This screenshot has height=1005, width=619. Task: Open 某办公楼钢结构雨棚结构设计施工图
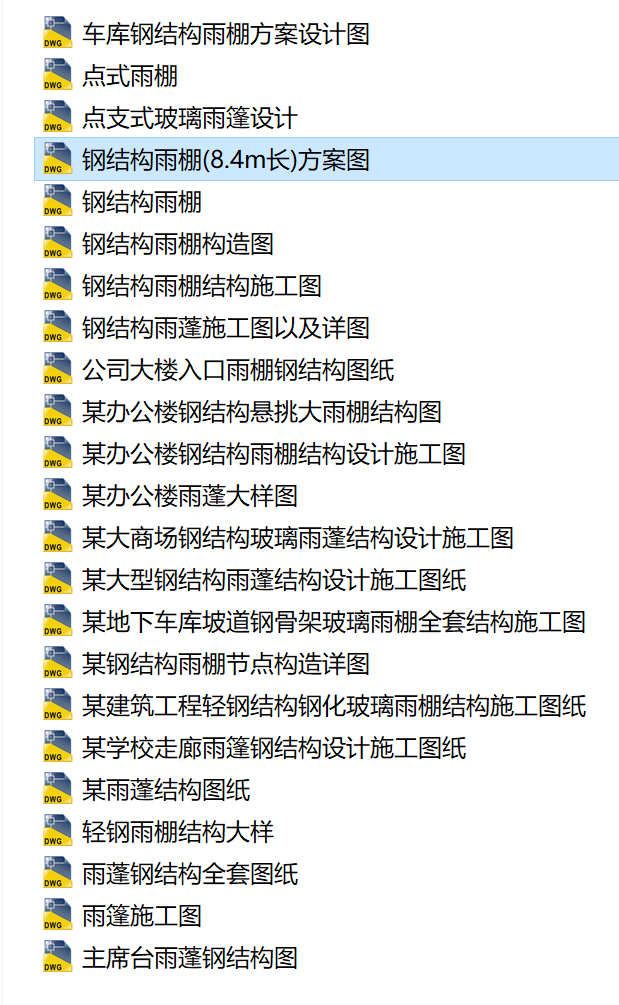click(273, 454)
